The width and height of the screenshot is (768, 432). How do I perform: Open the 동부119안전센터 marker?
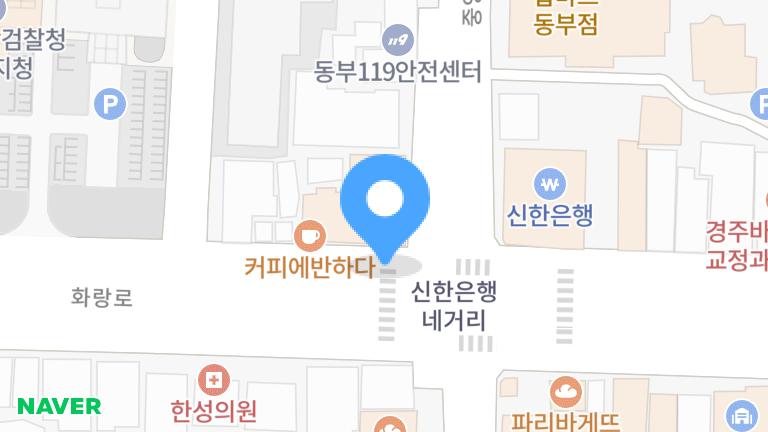click(398, 40)
